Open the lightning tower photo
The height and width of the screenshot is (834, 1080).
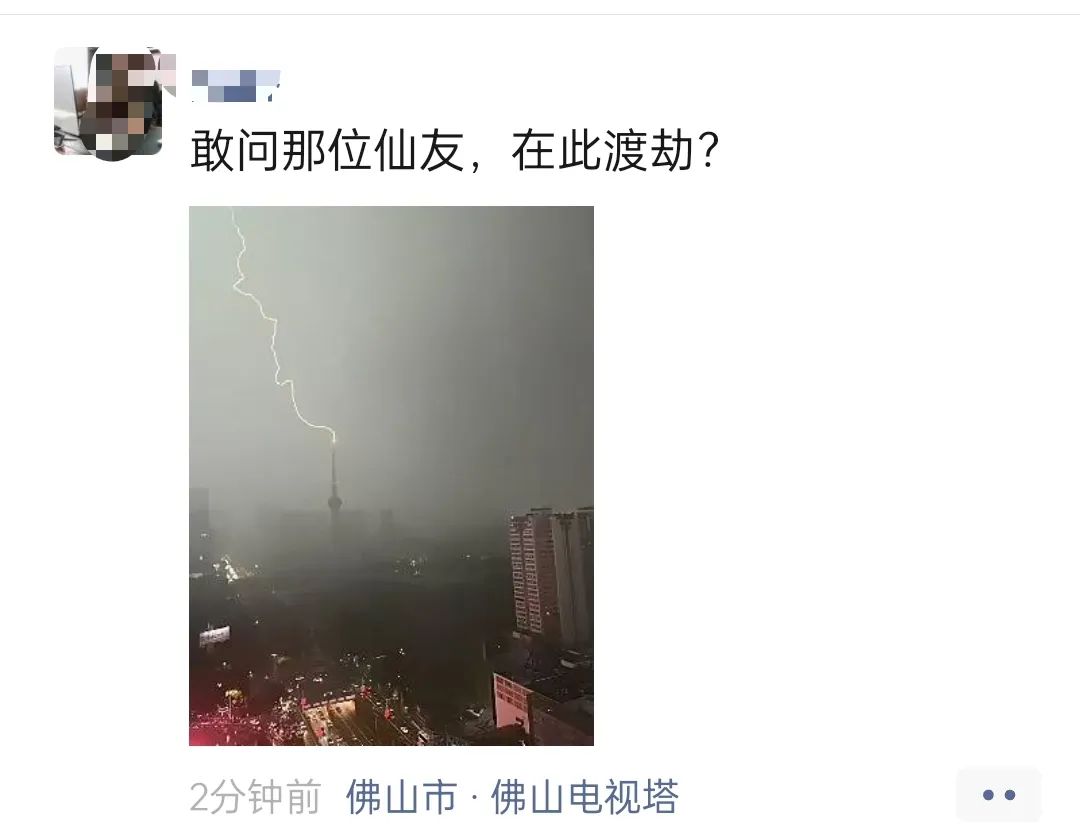click(391, 475)
